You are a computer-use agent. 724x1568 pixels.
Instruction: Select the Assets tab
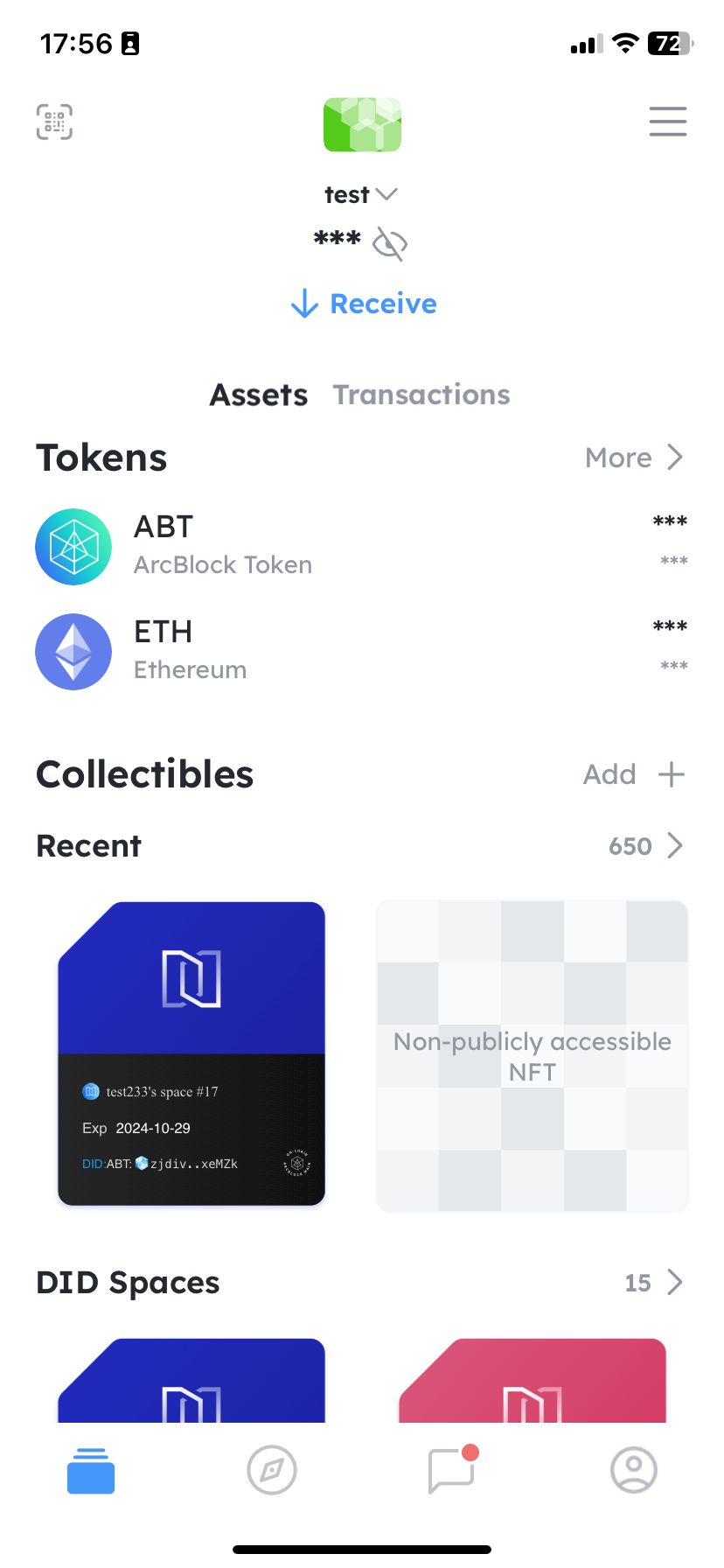tap(259, 395)
